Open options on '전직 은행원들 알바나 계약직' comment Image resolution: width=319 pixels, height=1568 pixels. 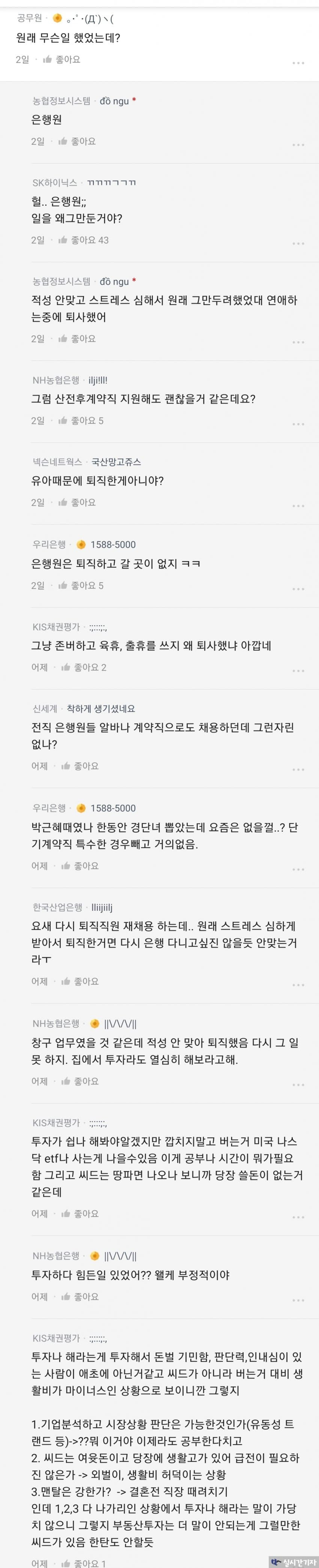pyautogui.click(x=298, y=769)
